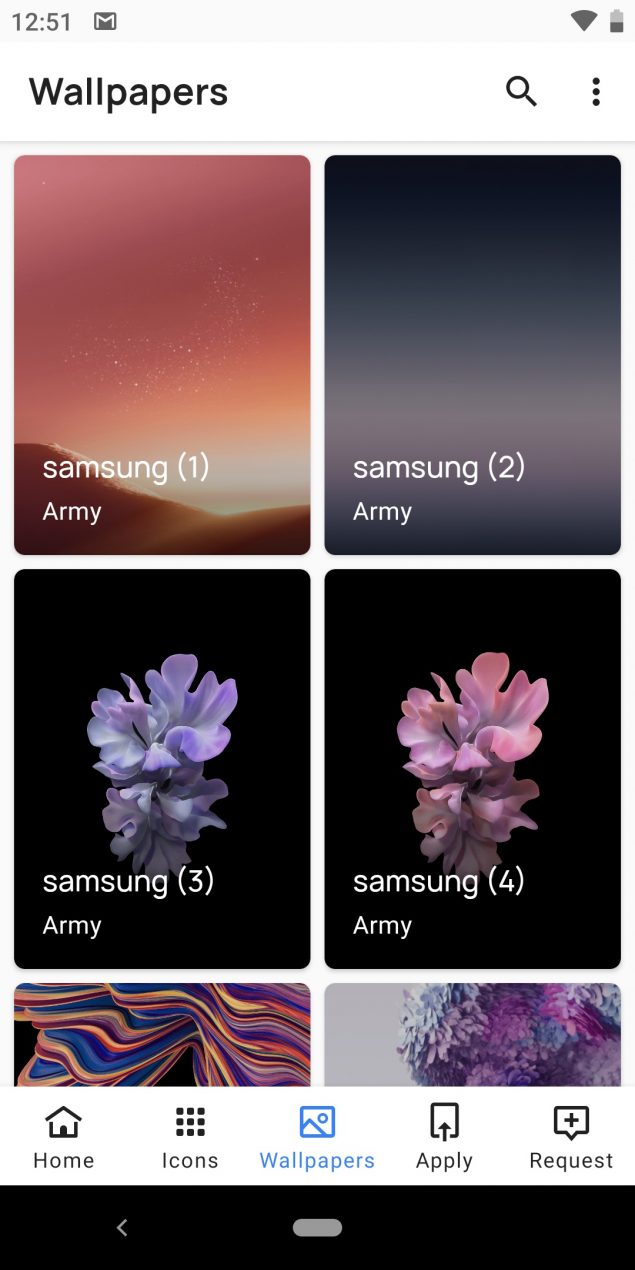Open the Request tab
635x1270 pixels.
click(571, 1137)
